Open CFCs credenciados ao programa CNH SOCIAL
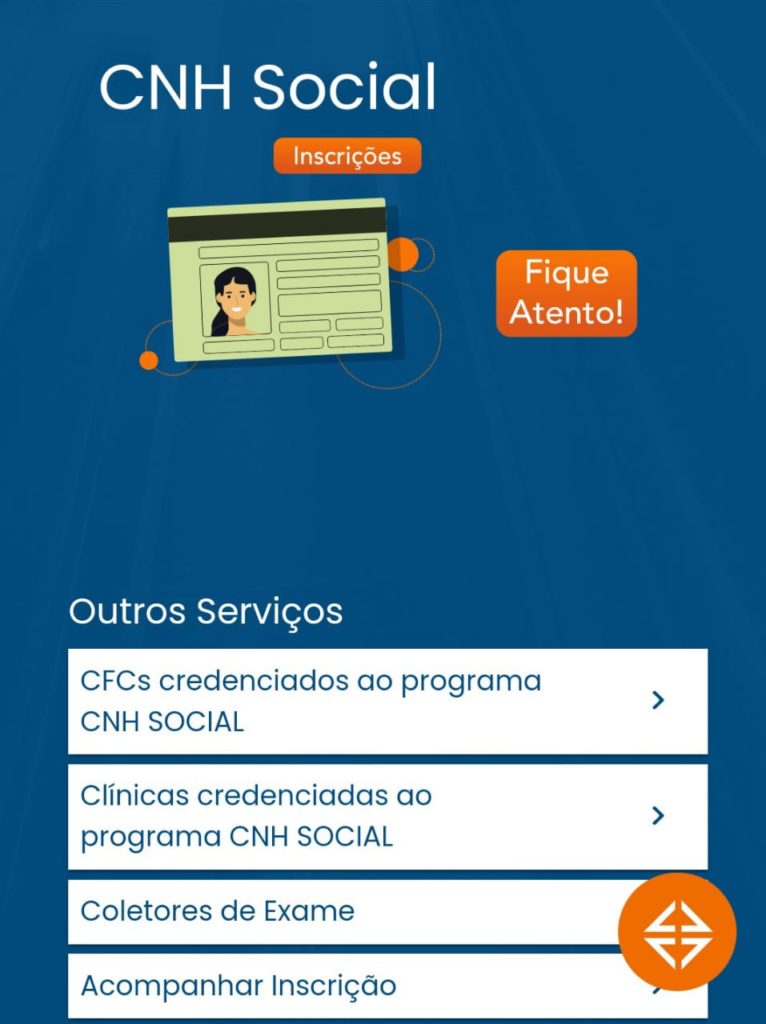This screenshot has width=766, height=1024. (x=386, y=701)
